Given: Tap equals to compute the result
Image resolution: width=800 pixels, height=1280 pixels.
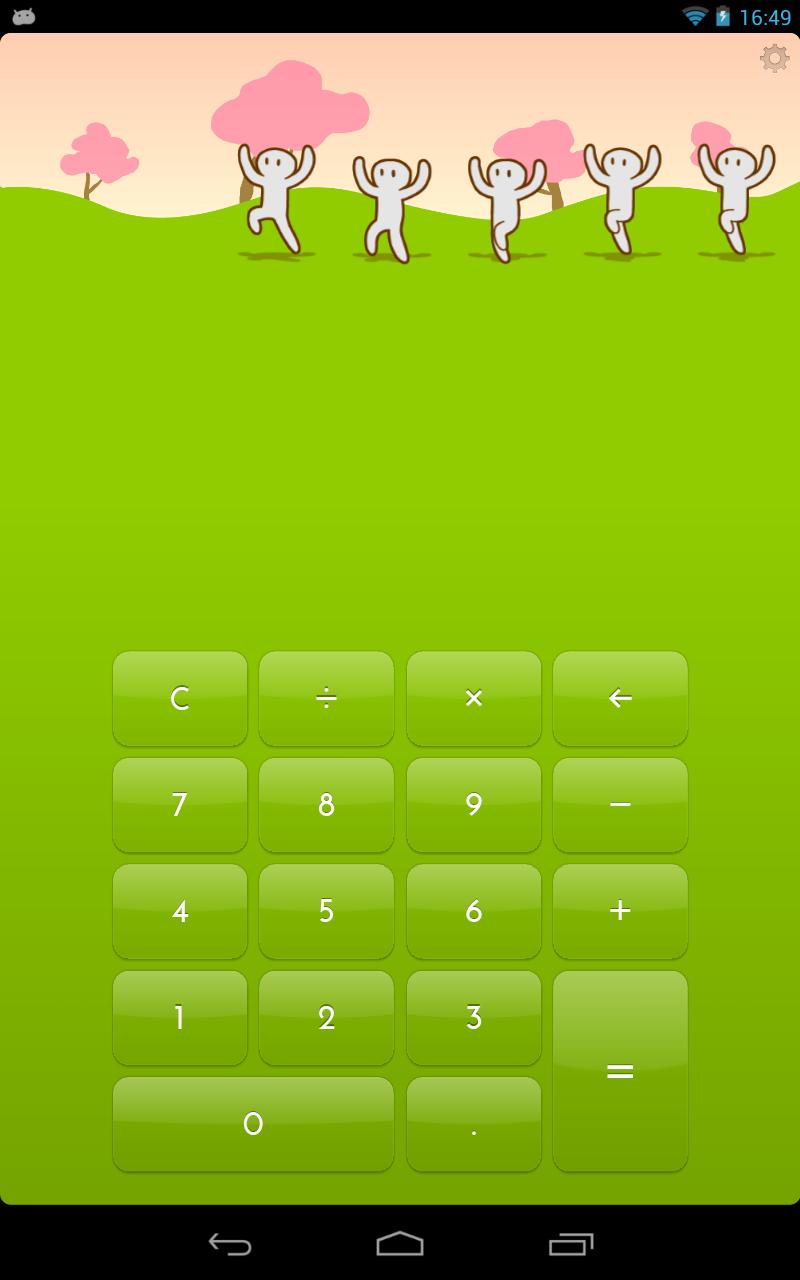Looking at the screenshot, I should click(x=620, y=1071).
